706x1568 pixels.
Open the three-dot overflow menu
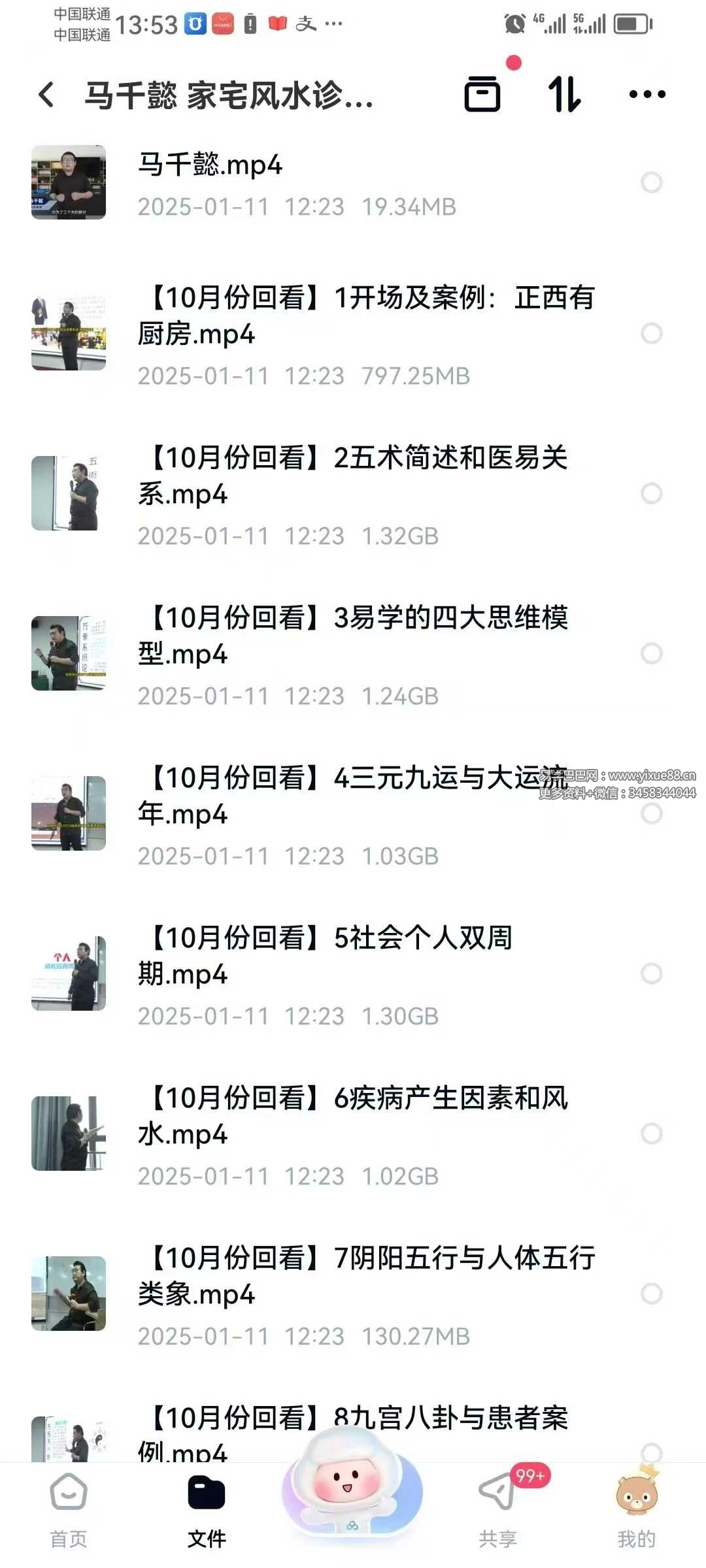pos(647,95)
